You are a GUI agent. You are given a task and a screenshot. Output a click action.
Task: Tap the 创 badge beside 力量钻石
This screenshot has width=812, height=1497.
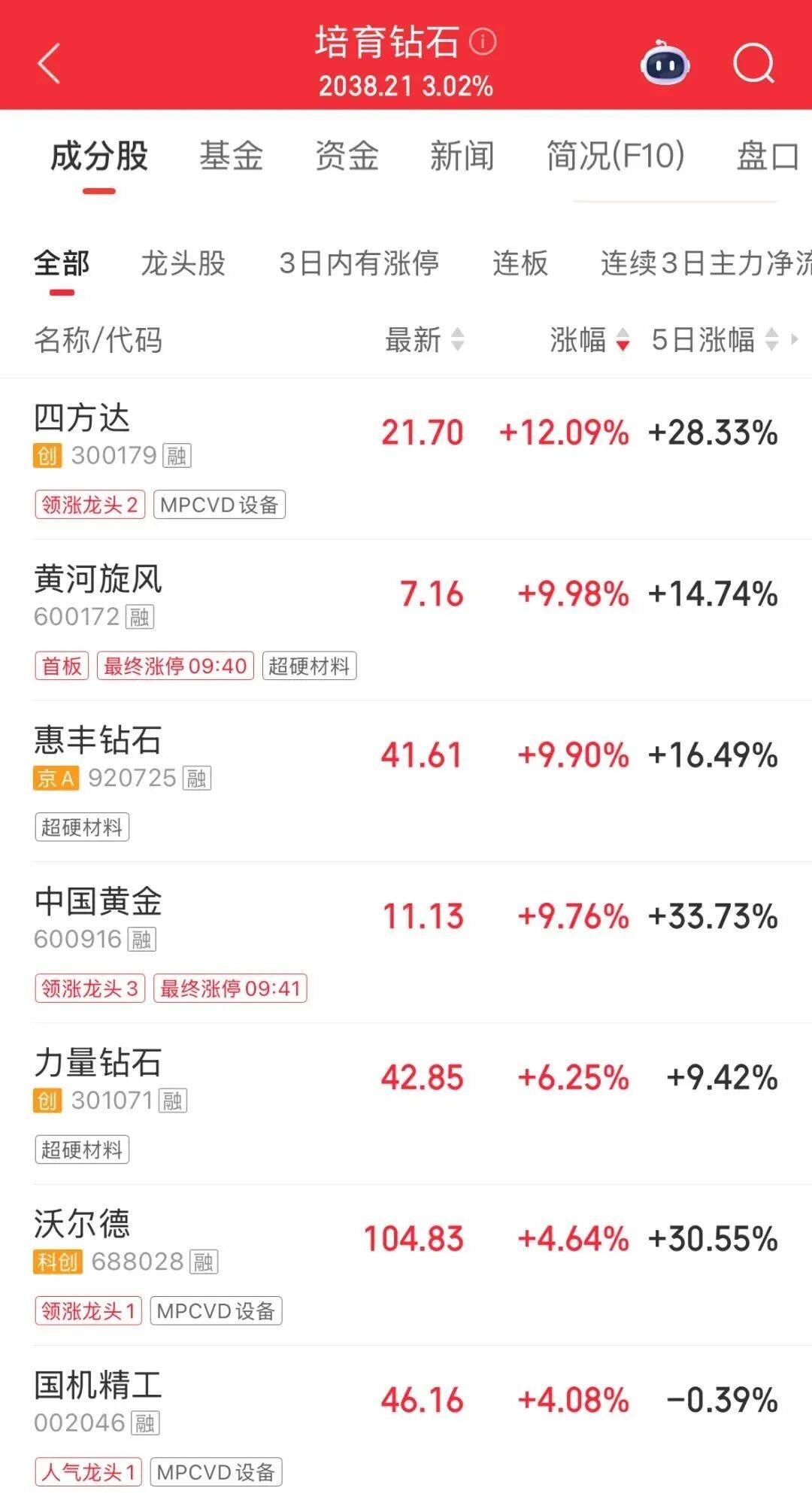(48, 1101)
